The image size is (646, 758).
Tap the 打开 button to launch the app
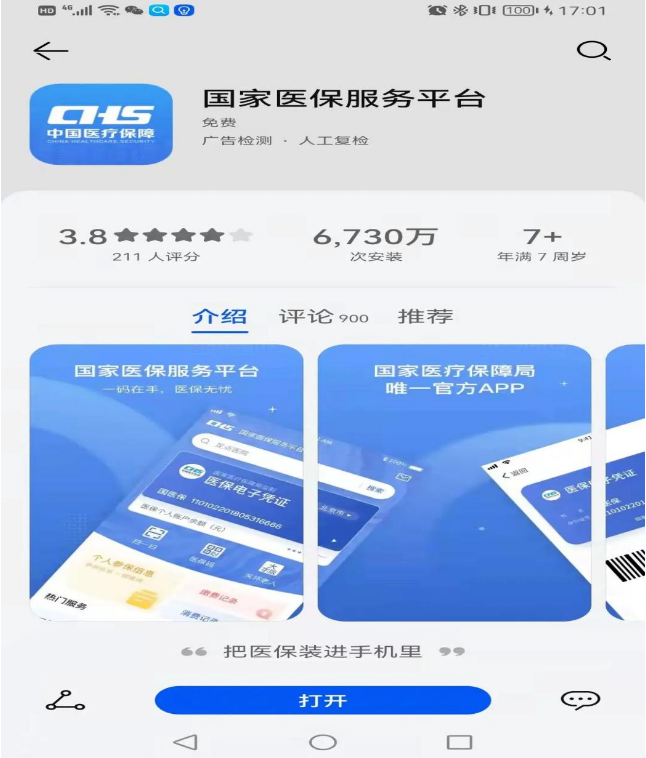click(x=322, y=700)
